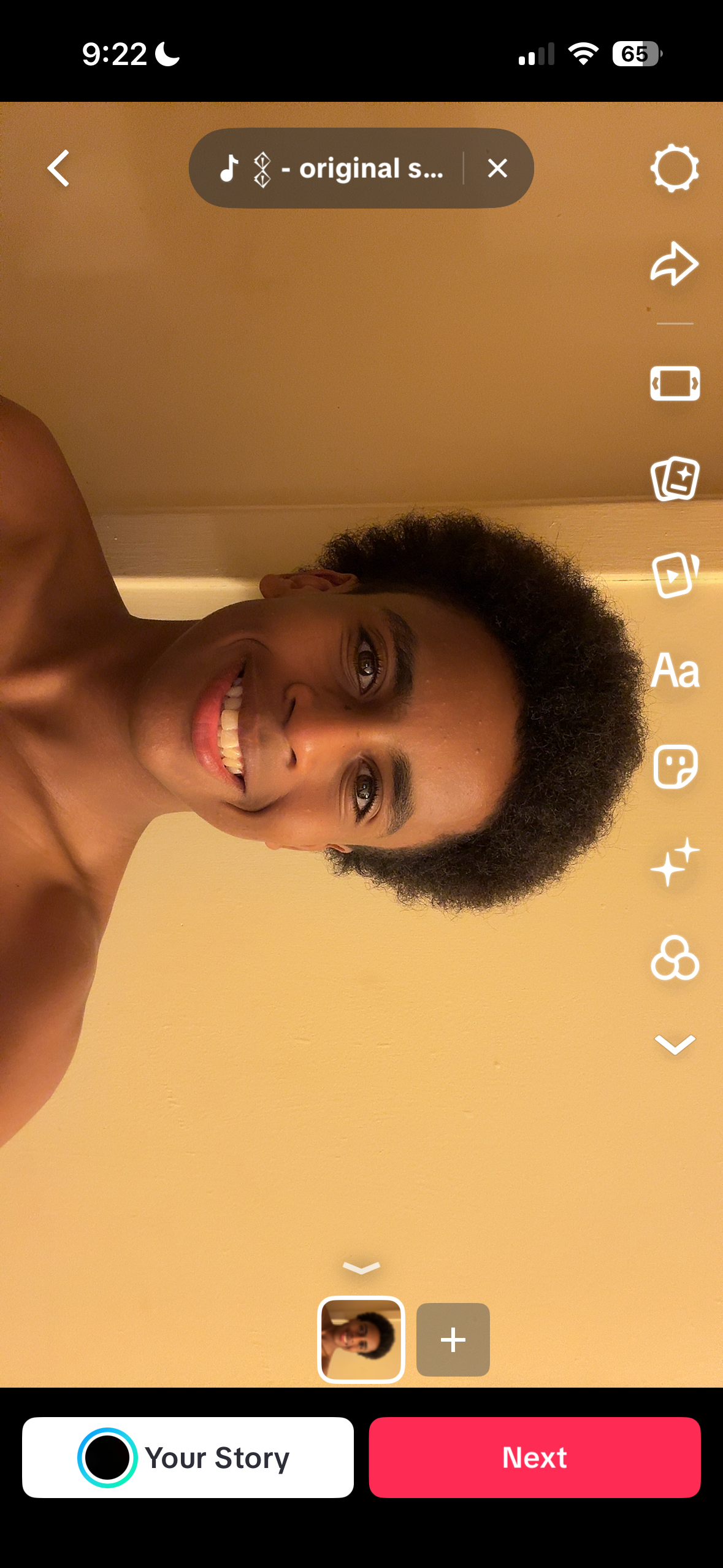Select the selfie thumbnail in the tray

click(361, 1339)
